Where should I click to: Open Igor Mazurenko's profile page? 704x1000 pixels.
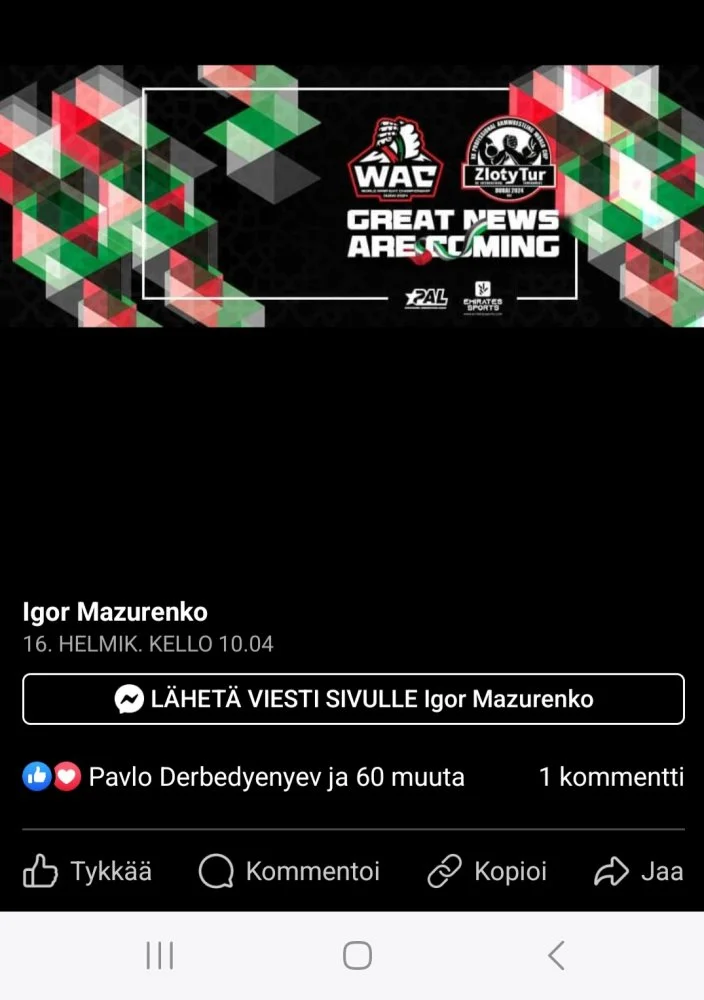pyautogui.click(x=115, y=612)
